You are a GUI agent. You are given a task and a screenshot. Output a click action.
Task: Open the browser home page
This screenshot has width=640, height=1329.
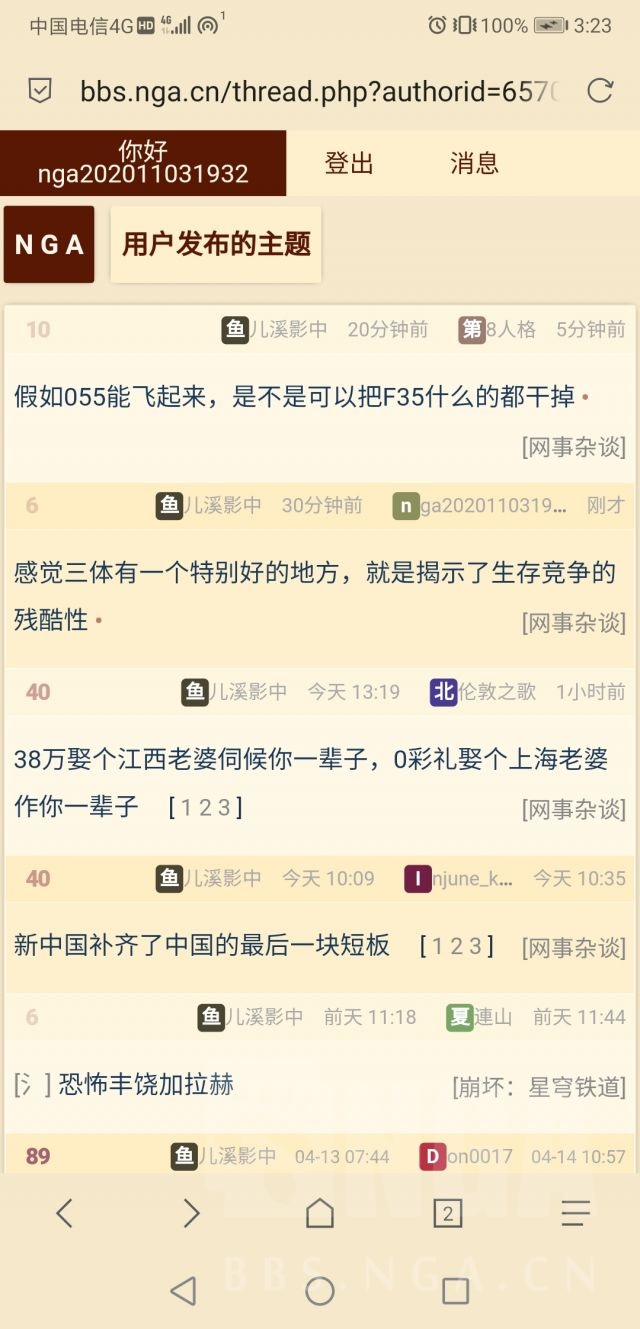[x=319, y=1213]
